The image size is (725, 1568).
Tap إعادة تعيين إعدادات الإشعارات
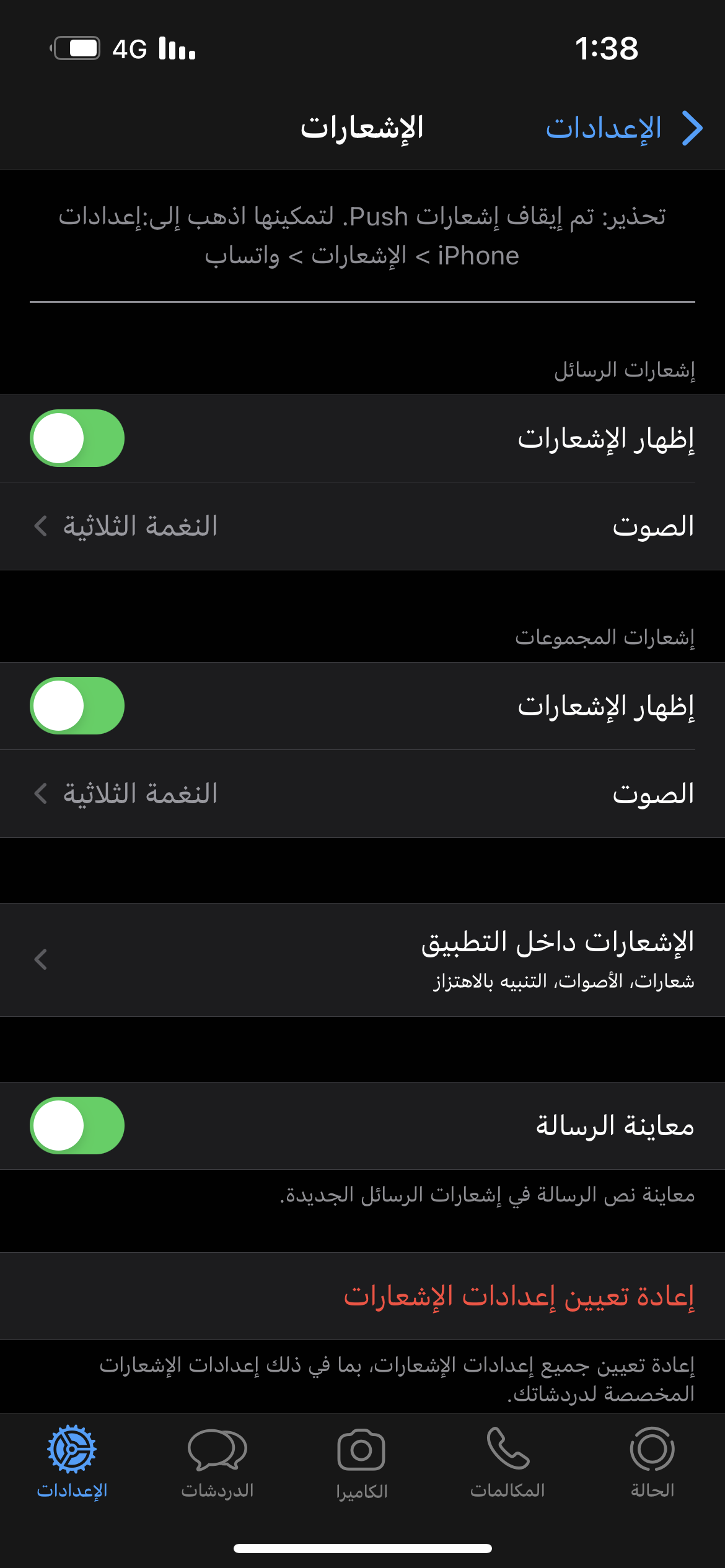[519, 1296]
